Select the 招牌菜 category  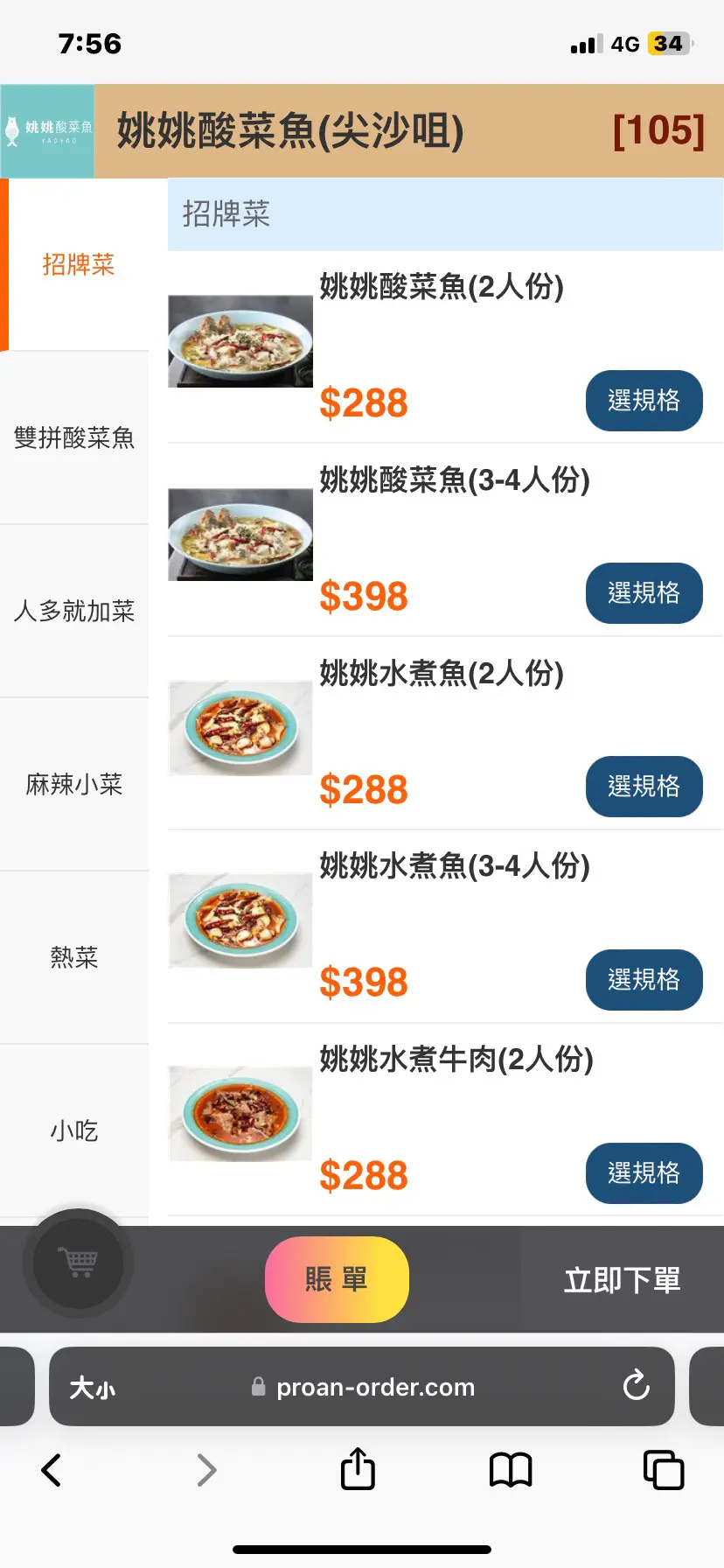tap(78, 264)
